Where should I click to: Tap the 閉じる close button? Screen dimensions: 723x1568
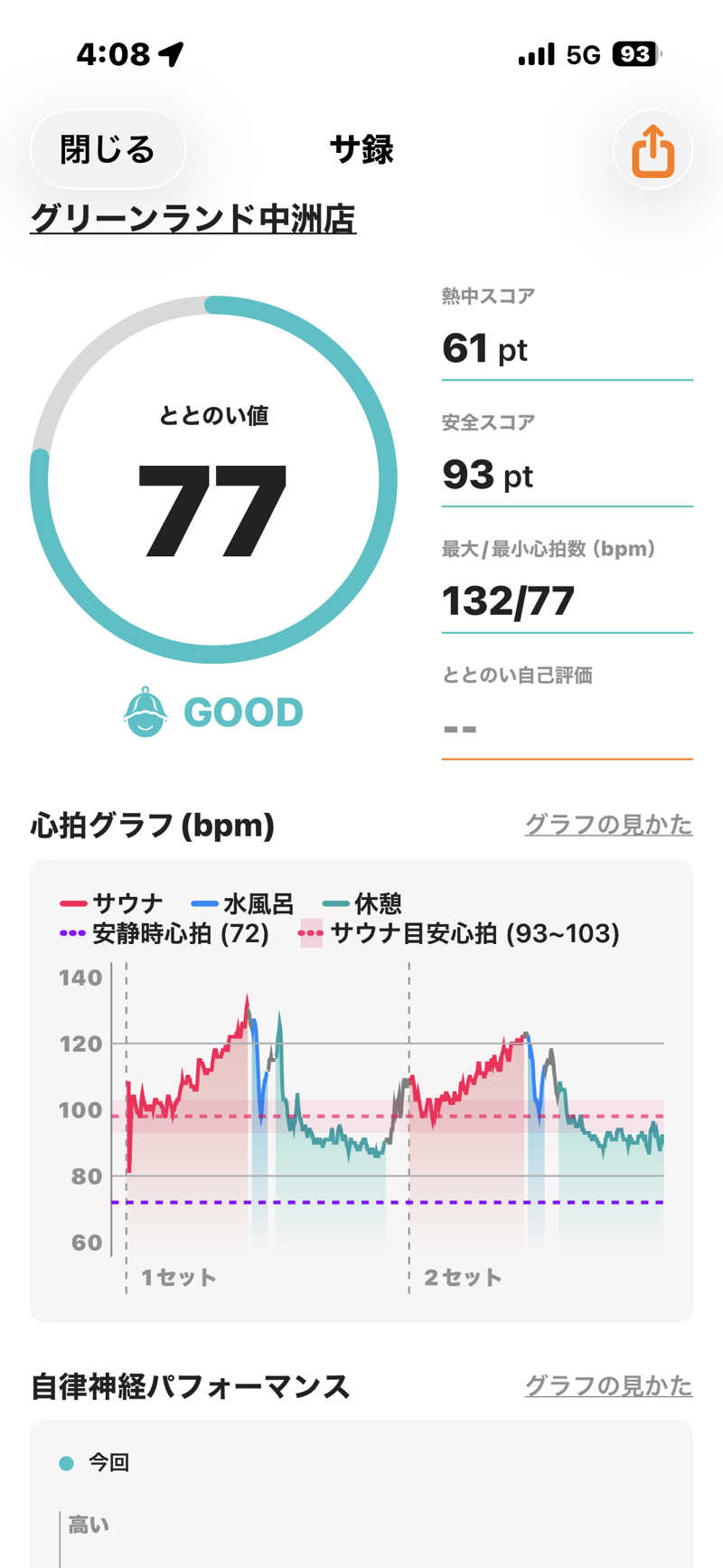point(108,150)
